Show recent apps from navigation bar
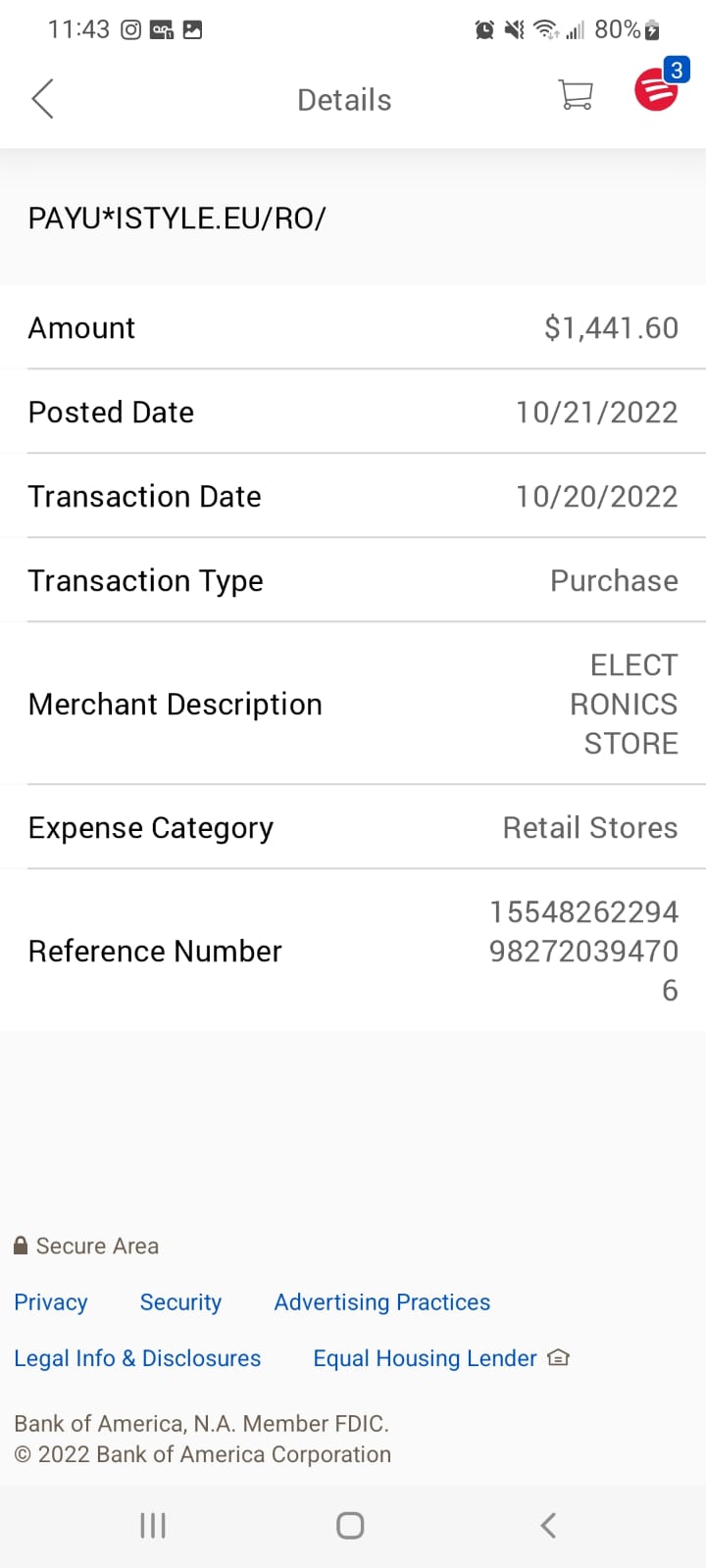This screenshot has width=706, height=1568. click(x=153, y=1525)
